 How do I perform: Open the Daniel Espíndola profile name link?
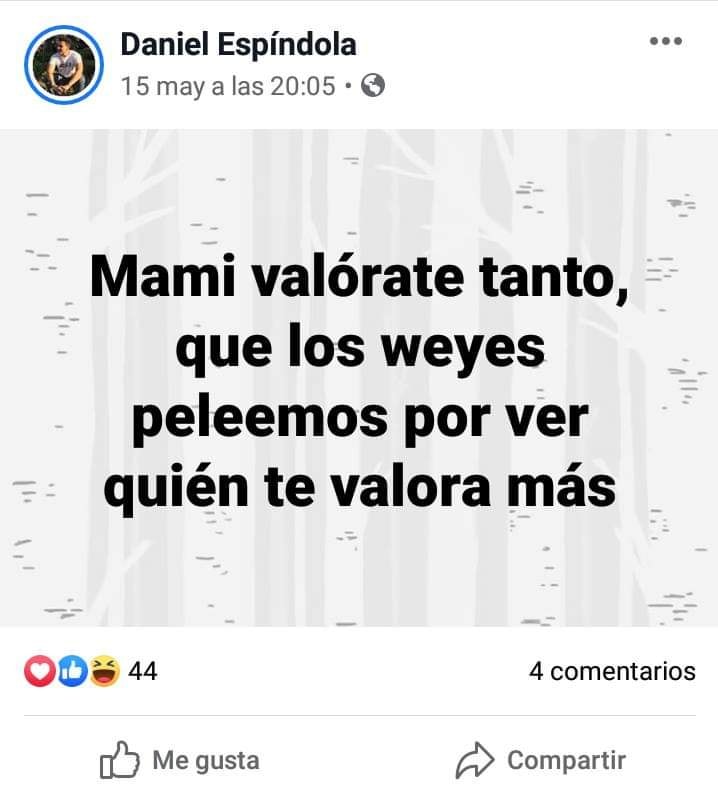coord(238,44)
